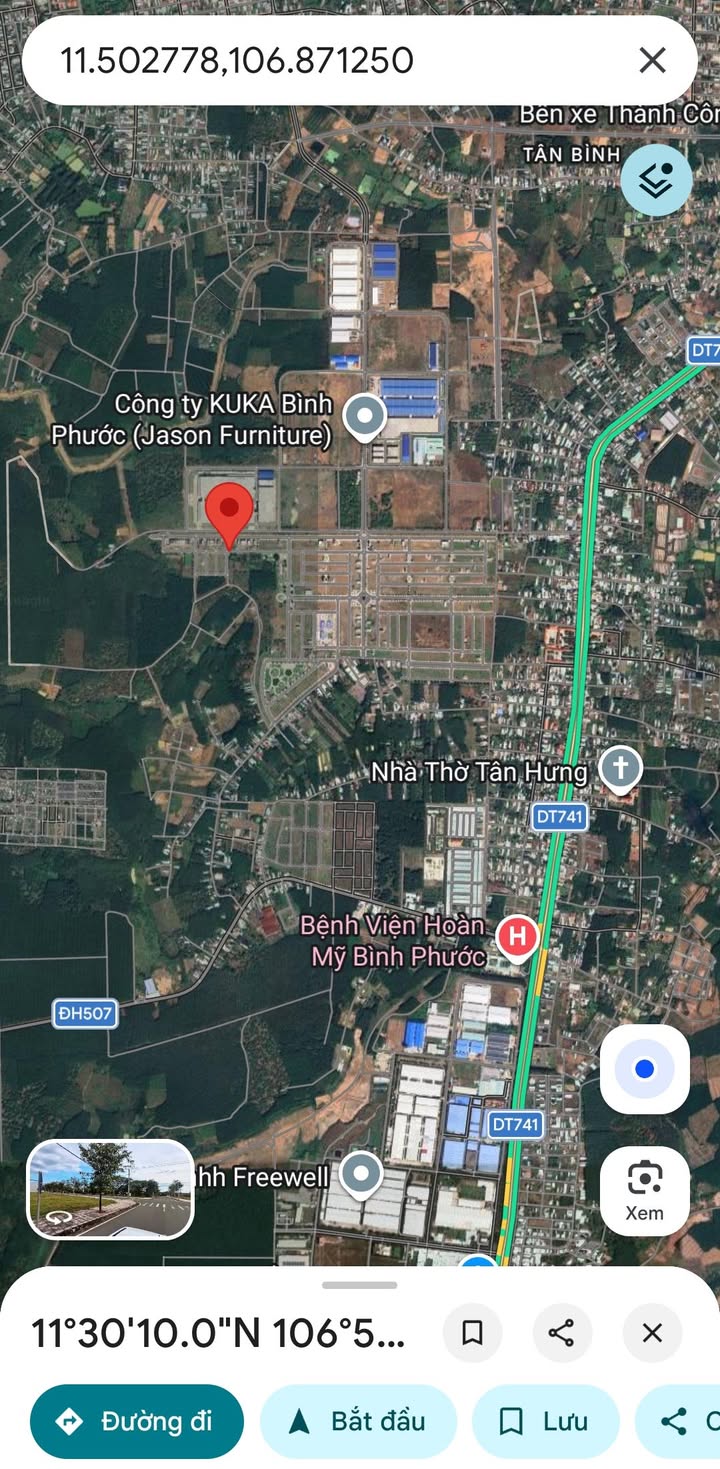Get directions with Đường đi

tap(137, 1421)
